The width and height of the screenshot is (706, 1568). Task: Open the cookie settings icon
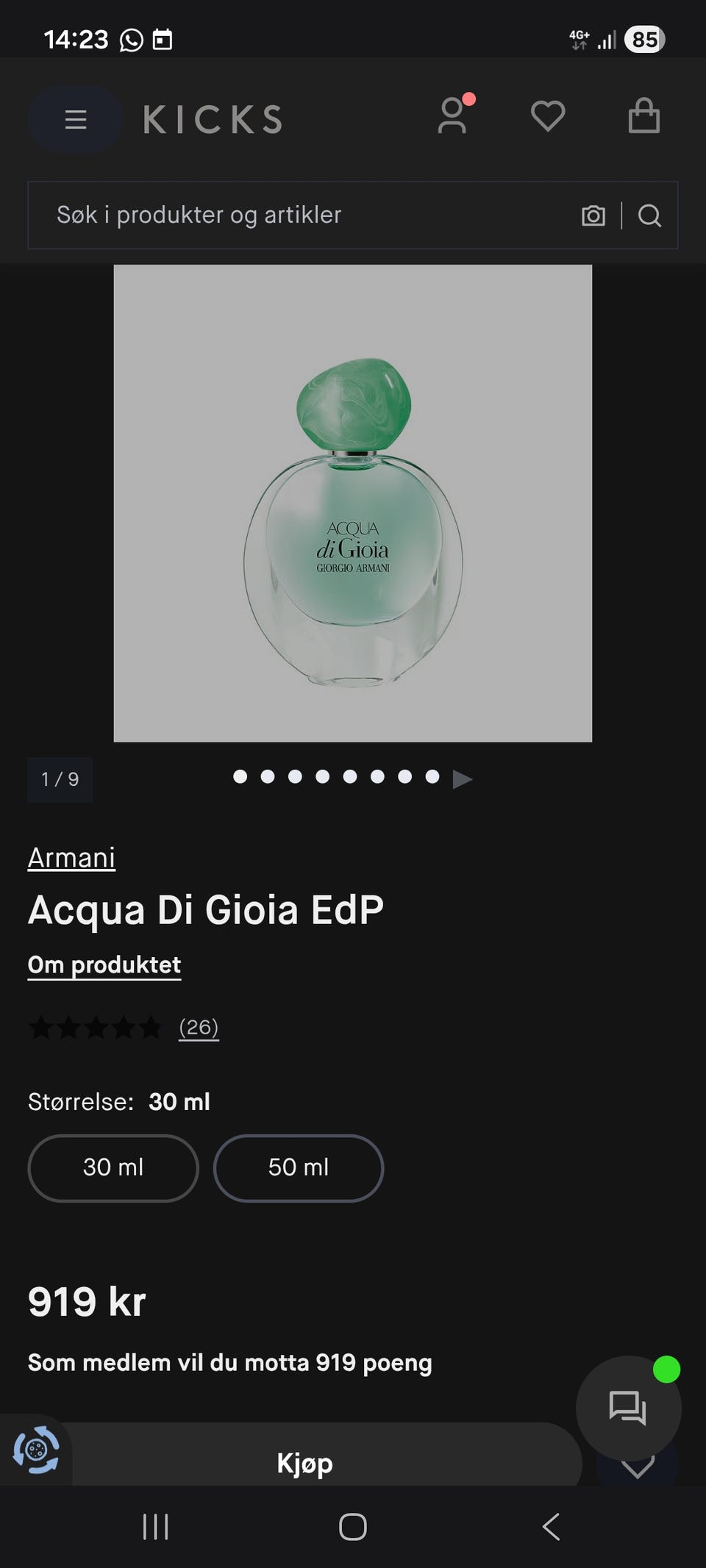tap(35, 1450)
